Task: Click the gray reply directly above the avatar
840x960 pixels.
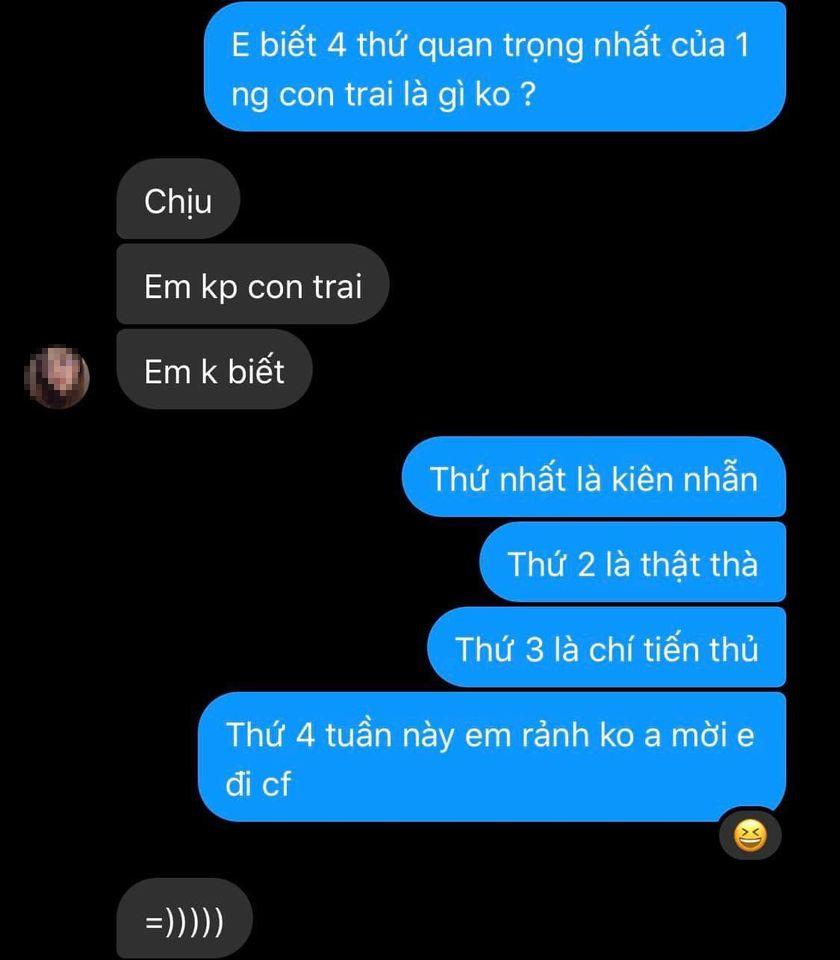Action: tap(252, 284)
